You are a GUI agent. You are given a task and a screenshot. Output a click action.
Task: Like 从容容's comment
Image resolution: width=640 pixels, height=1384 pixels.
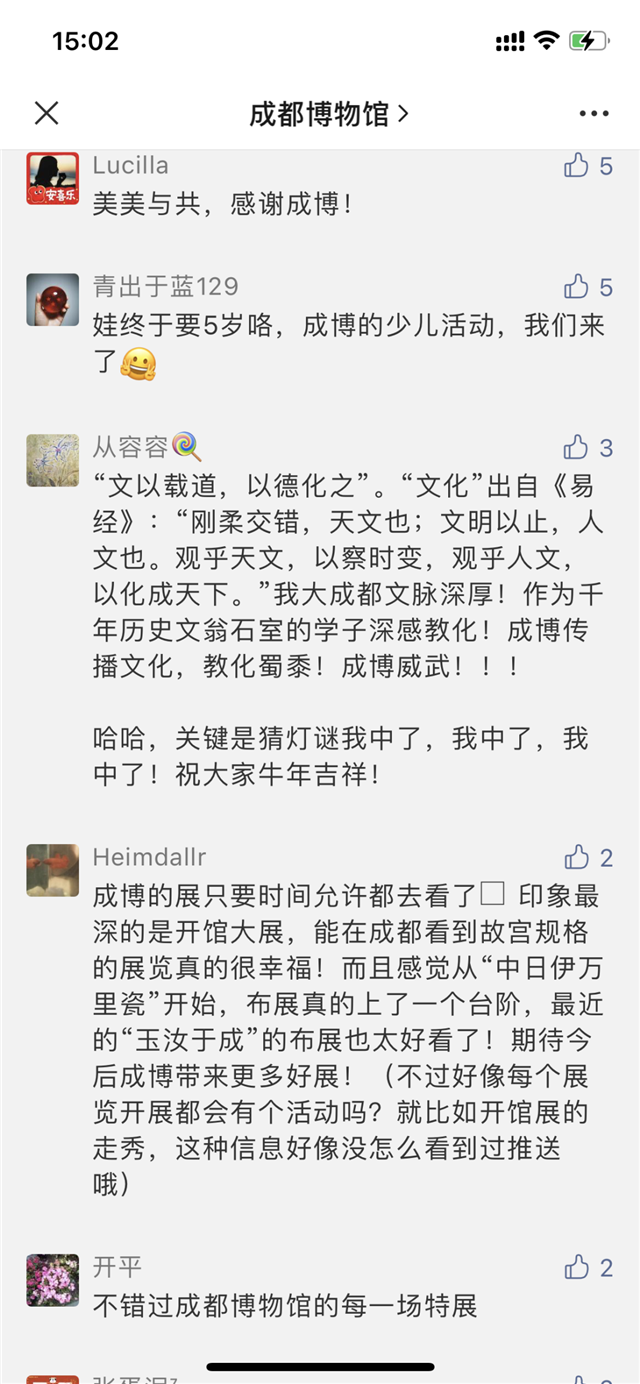(x=577, y=447)
